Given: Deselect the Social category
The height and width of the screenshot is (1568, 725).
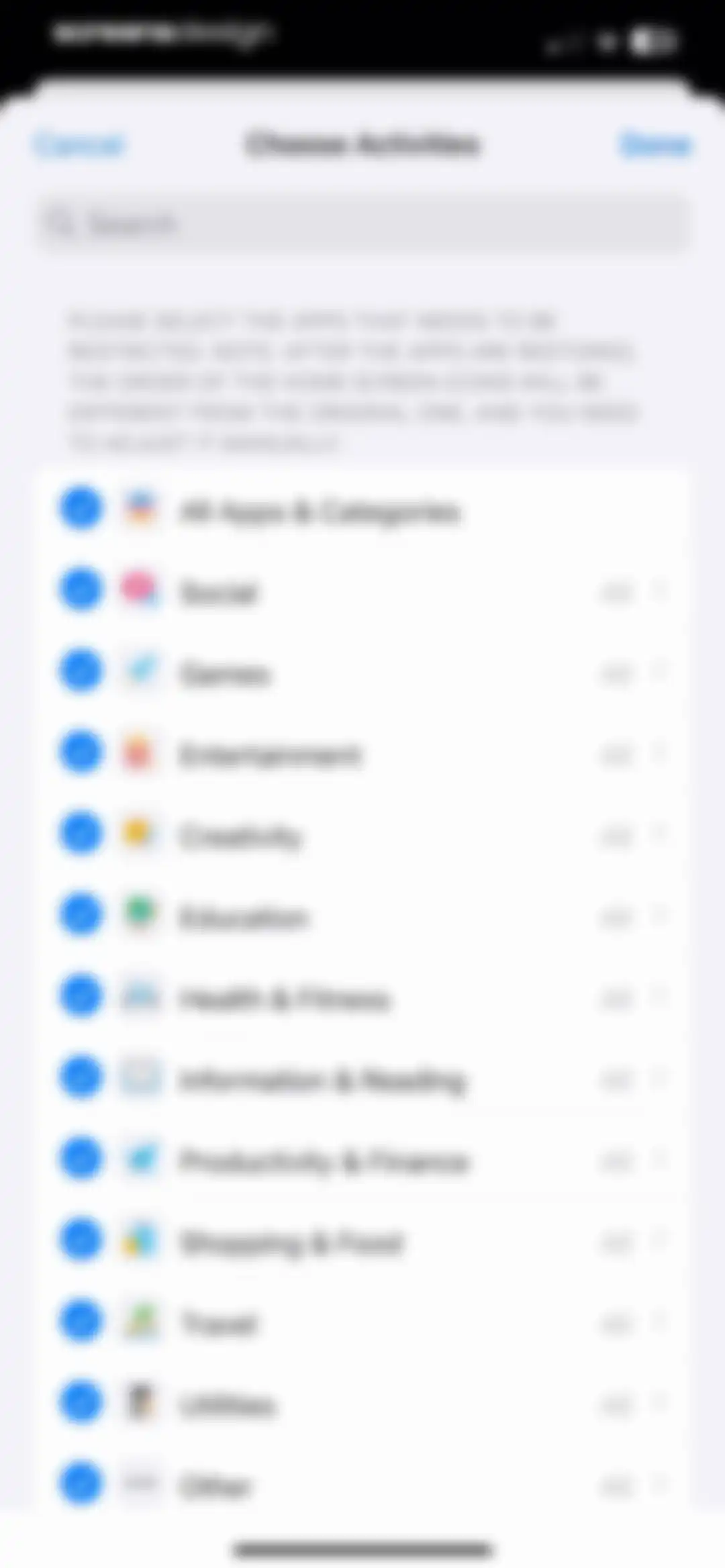Looking at the screenshot, I should point(81,589).
